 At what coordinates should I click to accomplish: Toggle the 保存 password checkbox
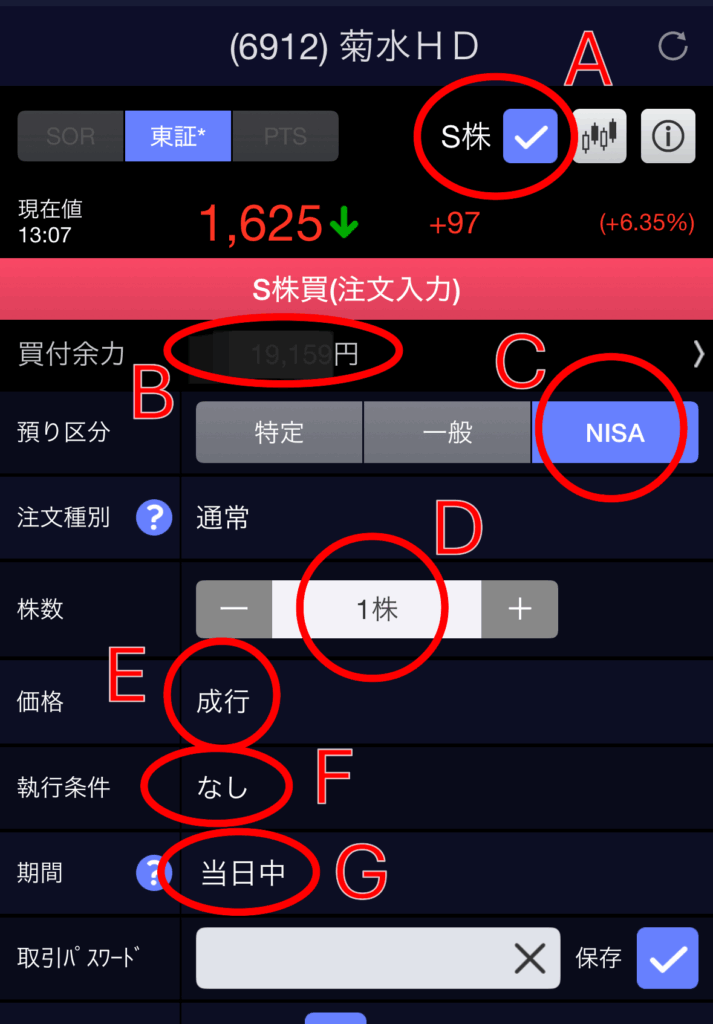point(667,958)
